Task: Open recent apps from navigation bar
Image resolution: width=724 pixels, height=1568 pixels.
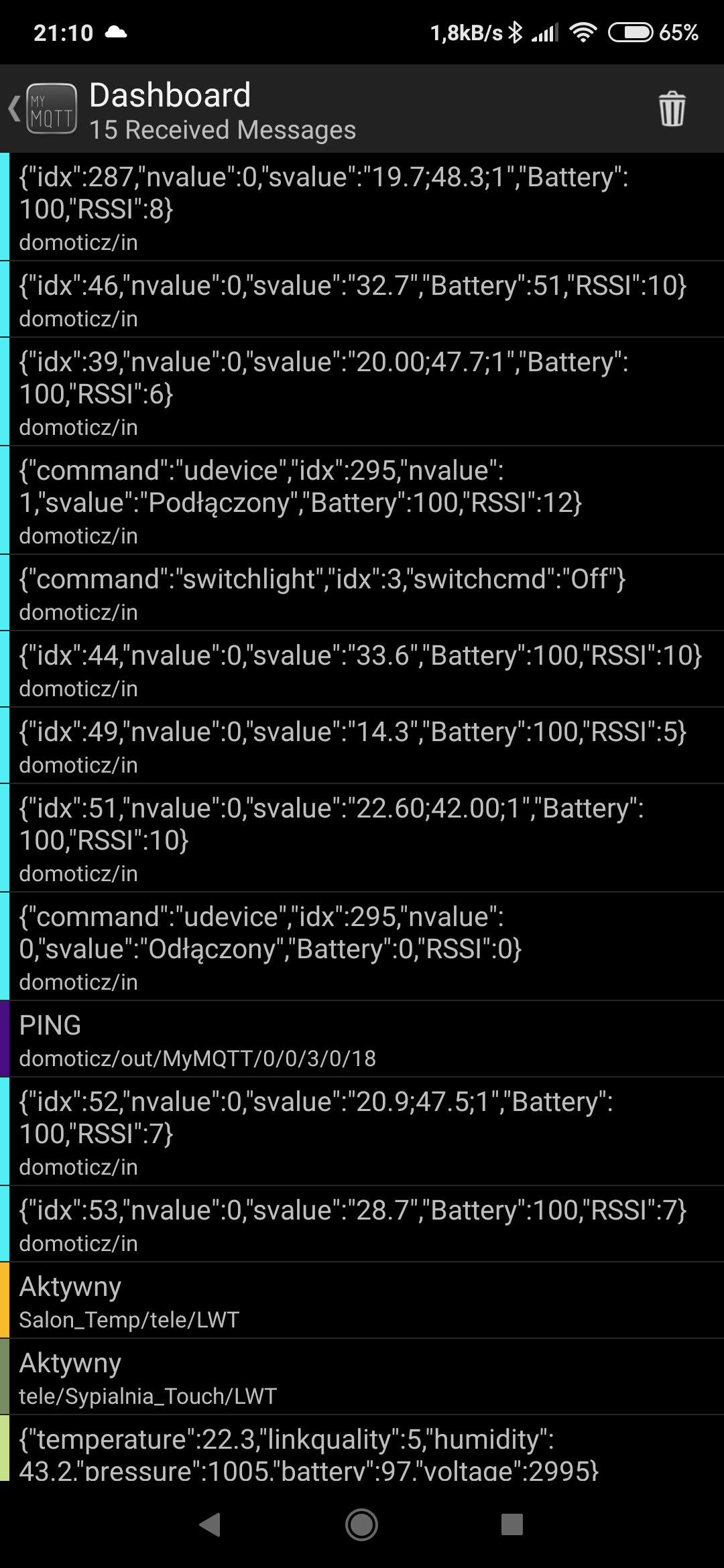Action: click(x=512, y=1524)
